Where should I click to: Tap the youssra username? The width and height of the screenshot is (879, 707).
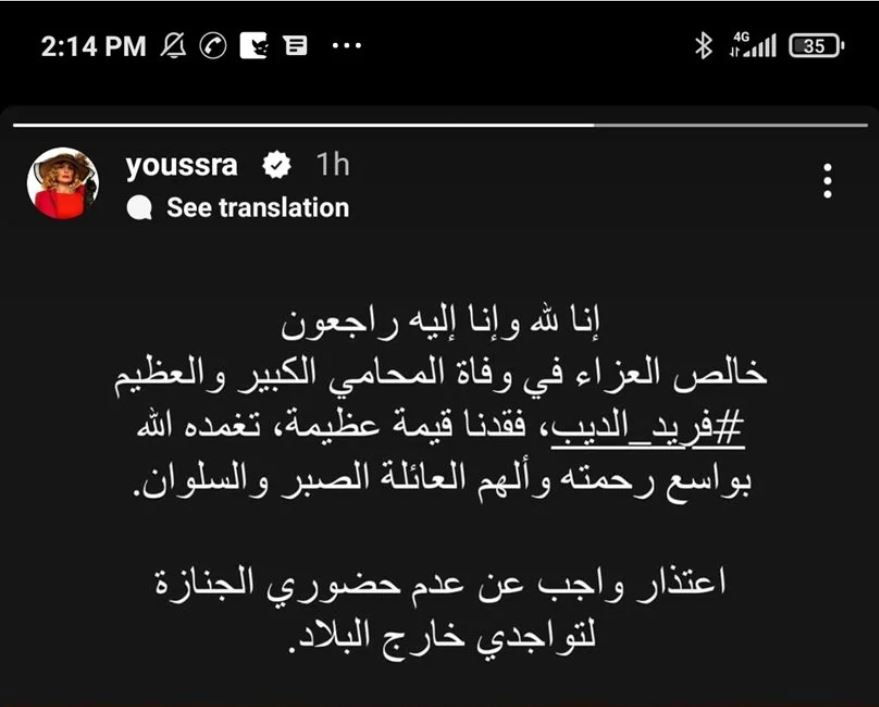(x=182, y=165)
